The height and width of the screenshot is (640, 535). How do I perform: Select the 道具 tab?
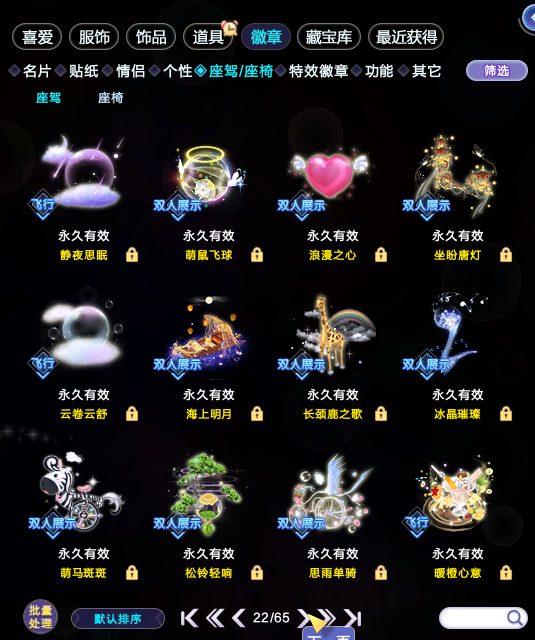pos(208,37)
